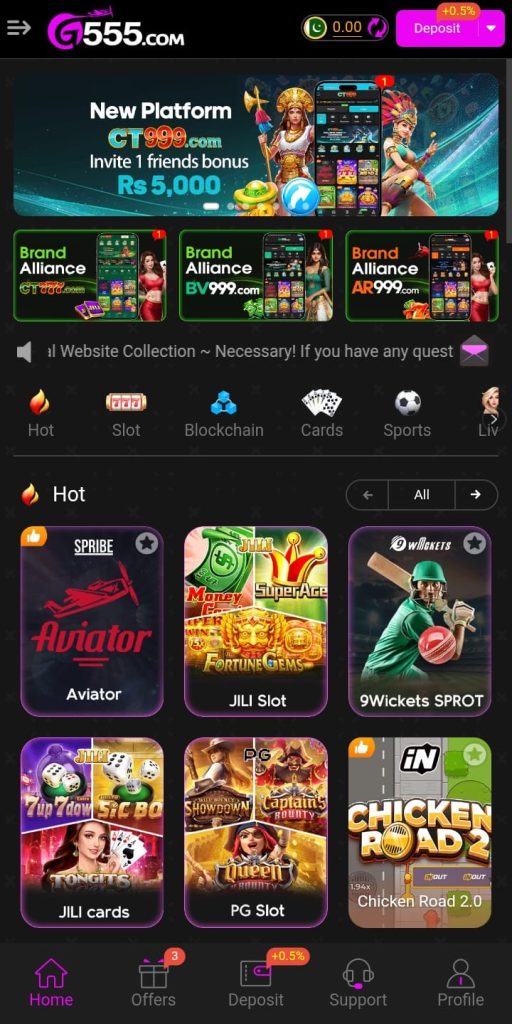Go to next page of Hot games

point(476,494)
